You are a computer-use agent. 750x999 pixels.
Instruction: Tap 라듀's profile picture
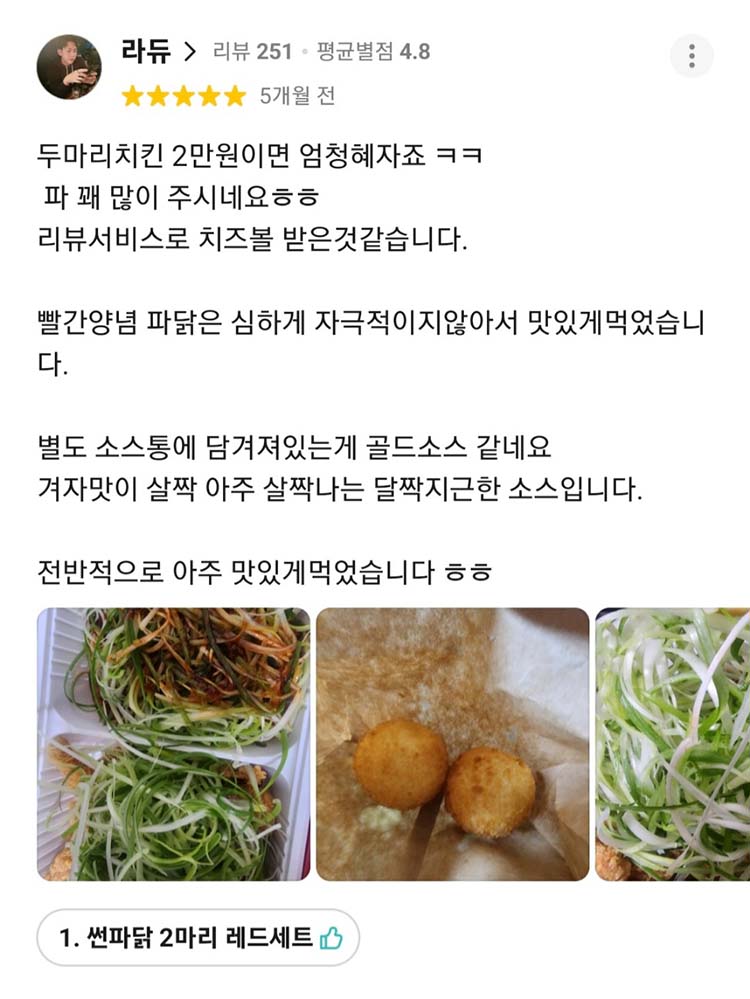click(69, 67)
